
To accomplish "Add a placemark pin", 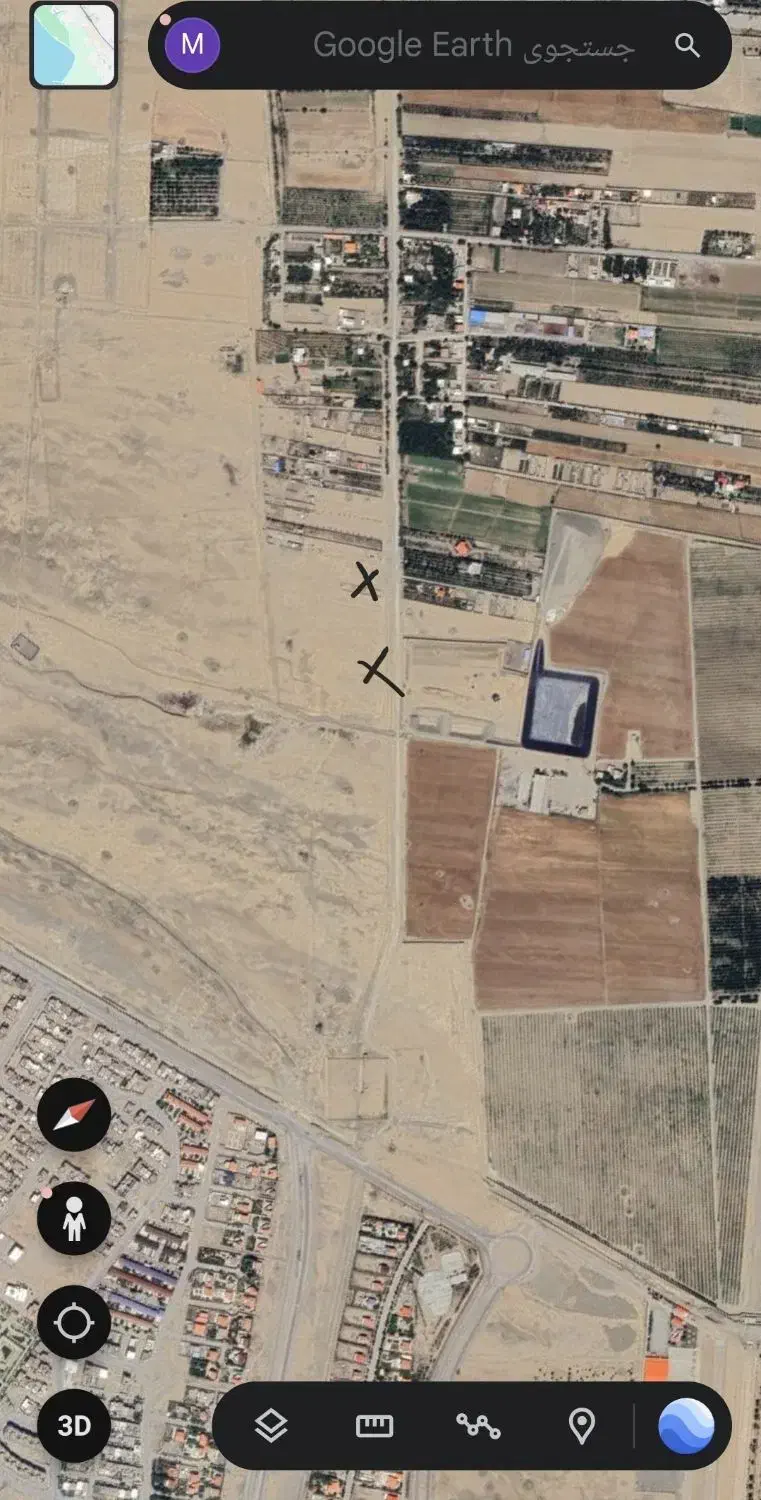I will 581,1426.
